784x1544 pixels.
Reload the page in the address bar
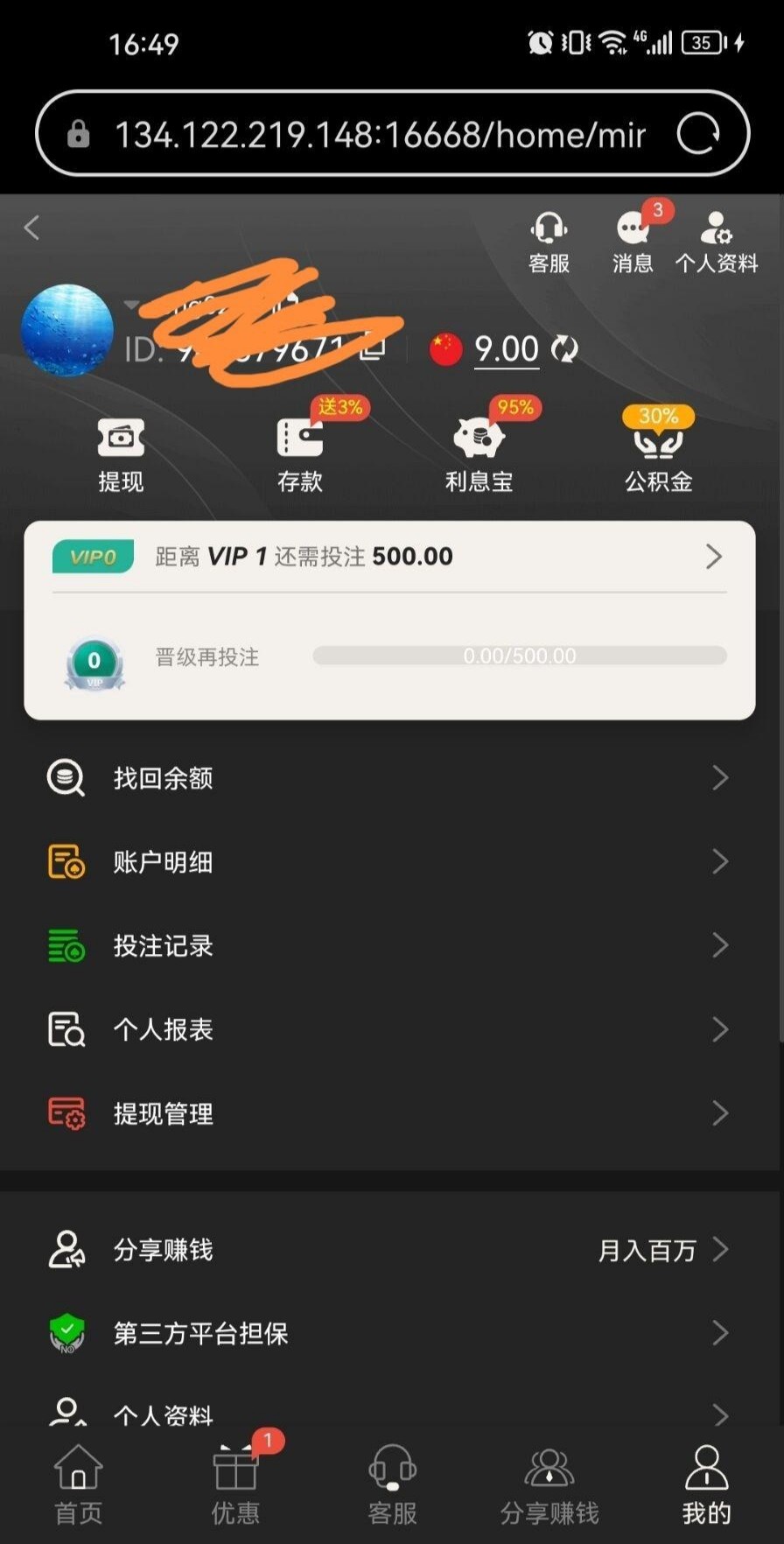coord(698,134)
